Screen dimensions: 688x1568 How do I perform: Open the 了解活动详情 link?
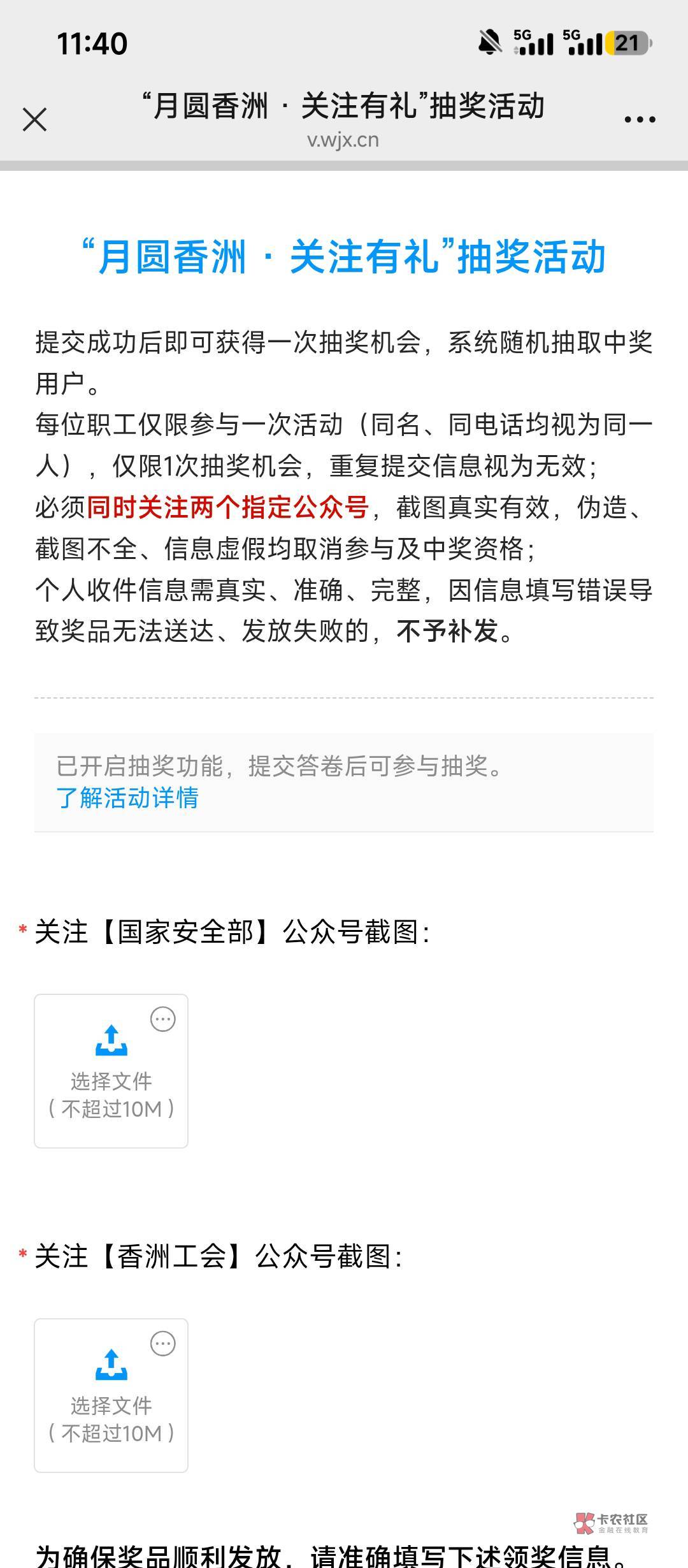pos(127,797)
